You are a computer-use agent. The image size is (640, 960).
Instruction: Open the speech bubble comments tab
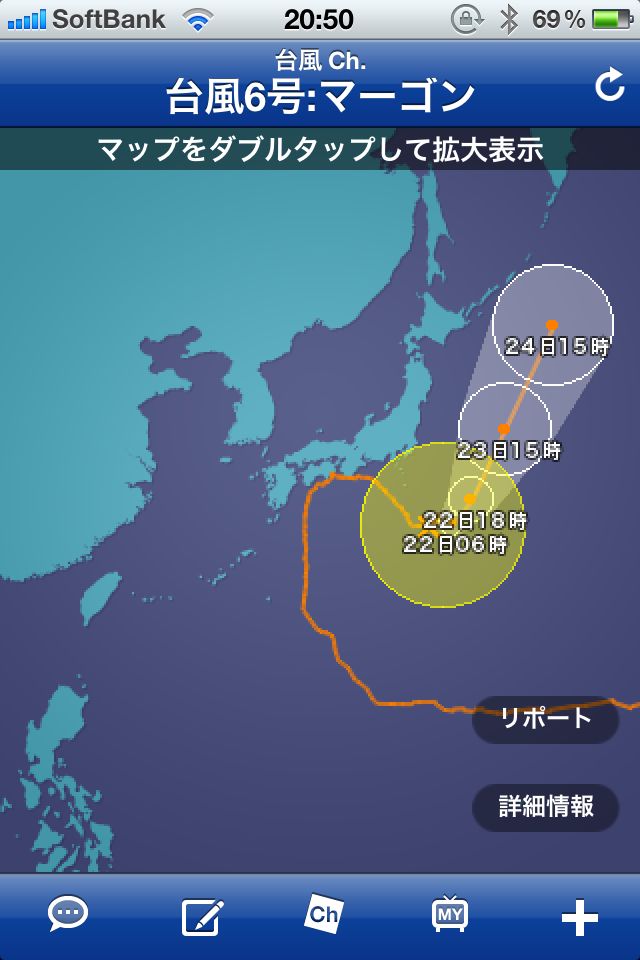69,914
